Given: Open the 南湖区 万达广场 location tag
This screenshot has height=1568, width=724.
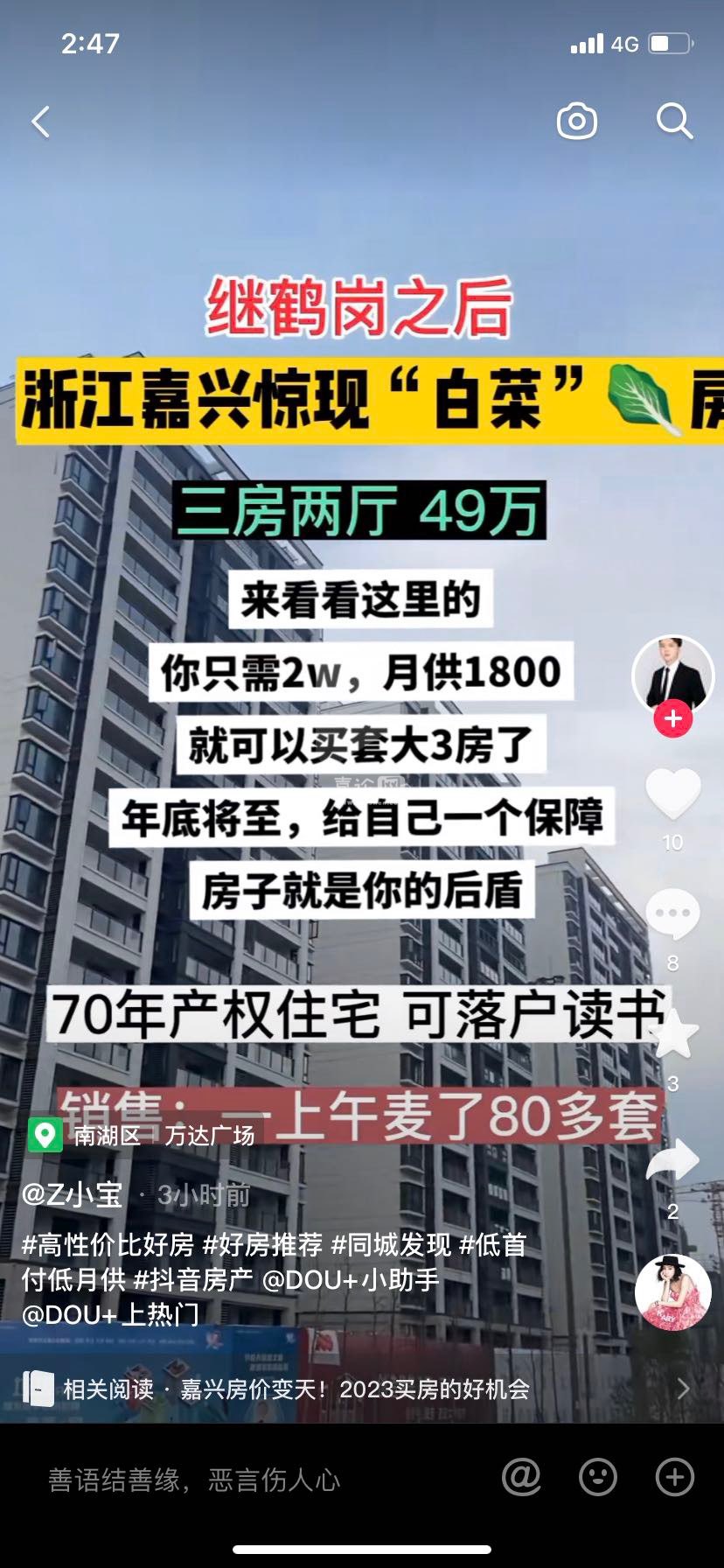Looking at the screenshot, I should [x=144, y=1136].
